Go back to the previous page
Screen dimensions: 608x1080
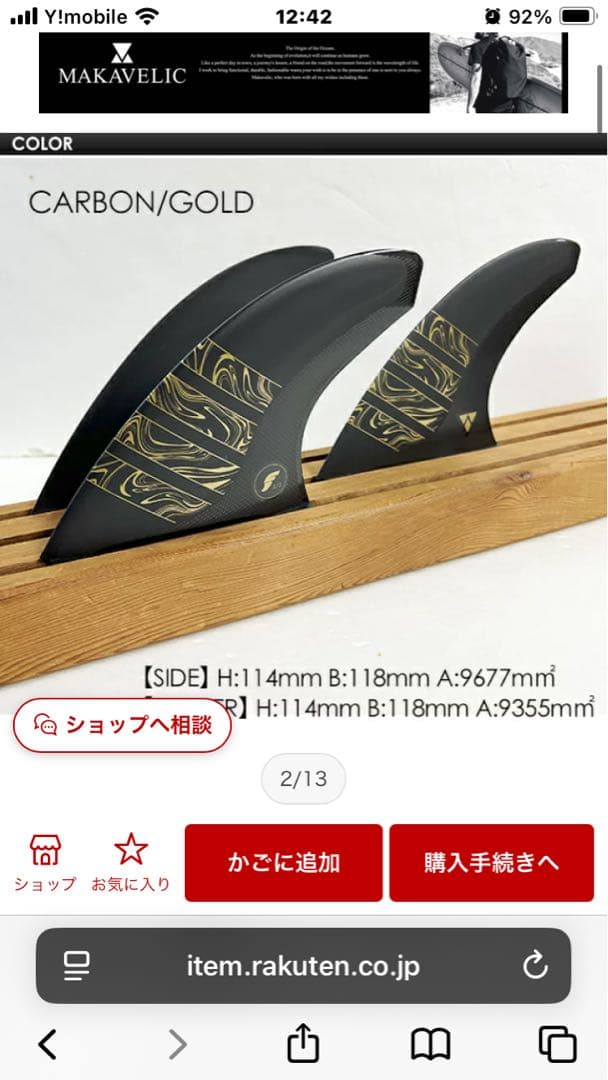point(47,1045)
